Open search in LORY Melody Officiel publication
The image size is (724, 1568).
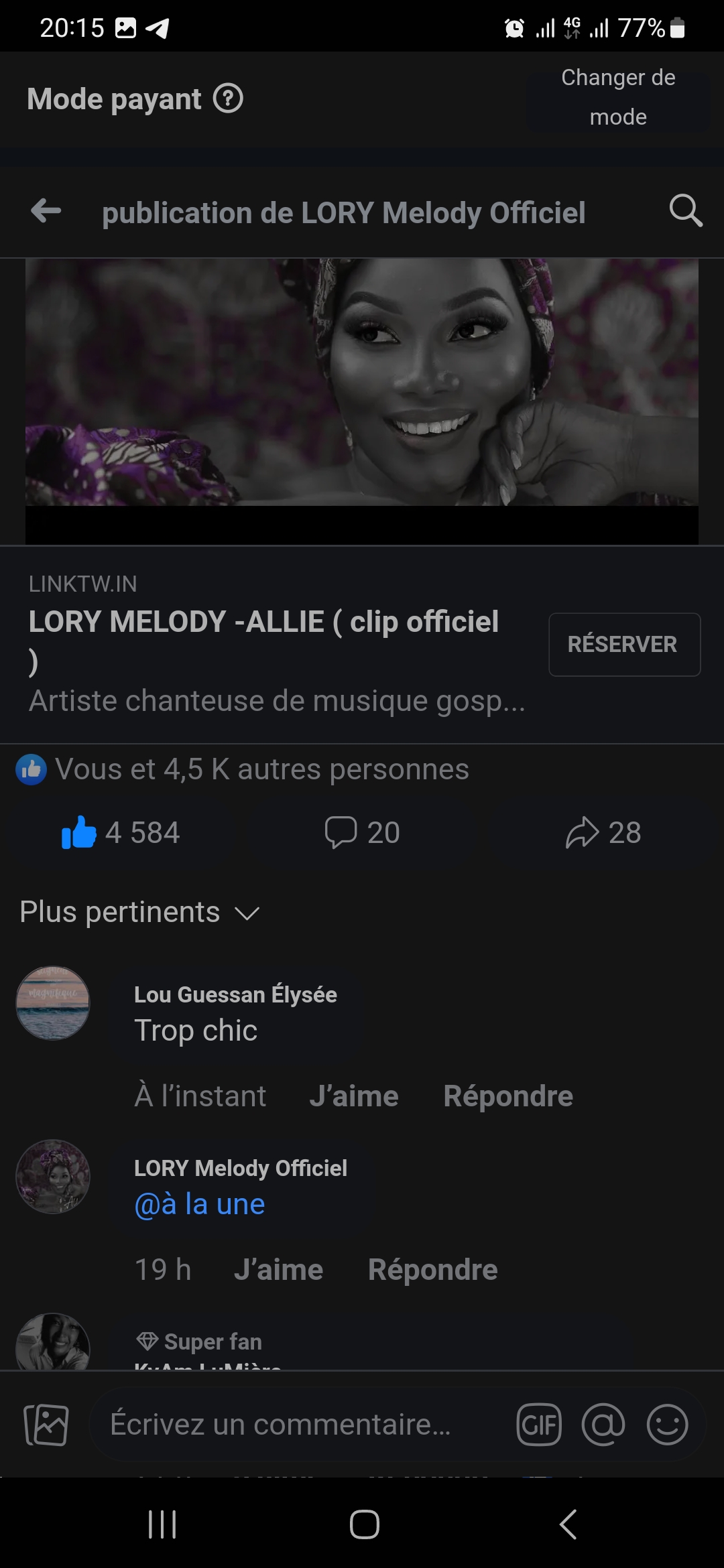685,211
